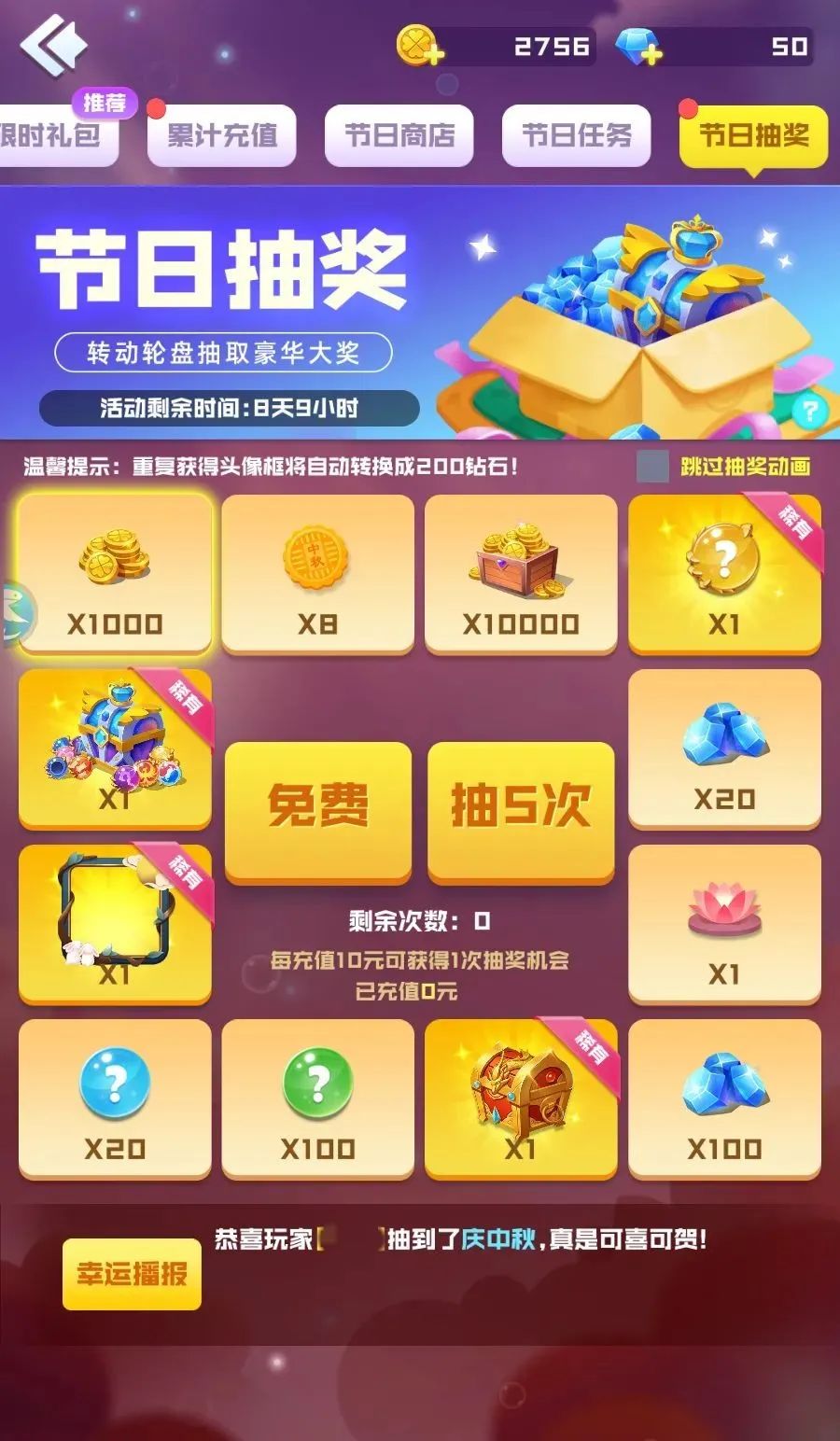
Task: Select the golden fish rare prize
Action: point(724,574)
